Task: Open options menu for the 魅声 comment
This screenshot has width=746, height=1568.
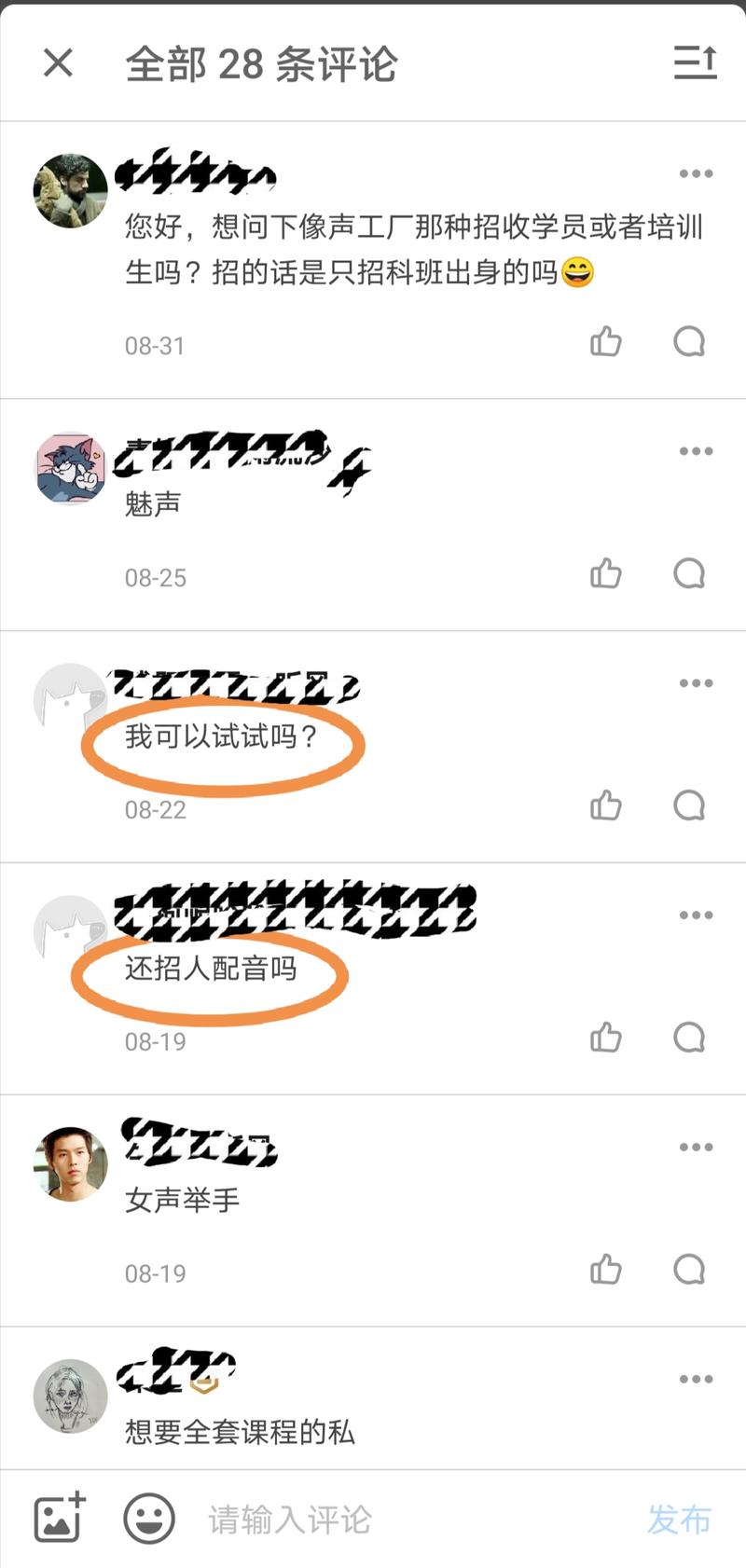Action: point(696,450)
